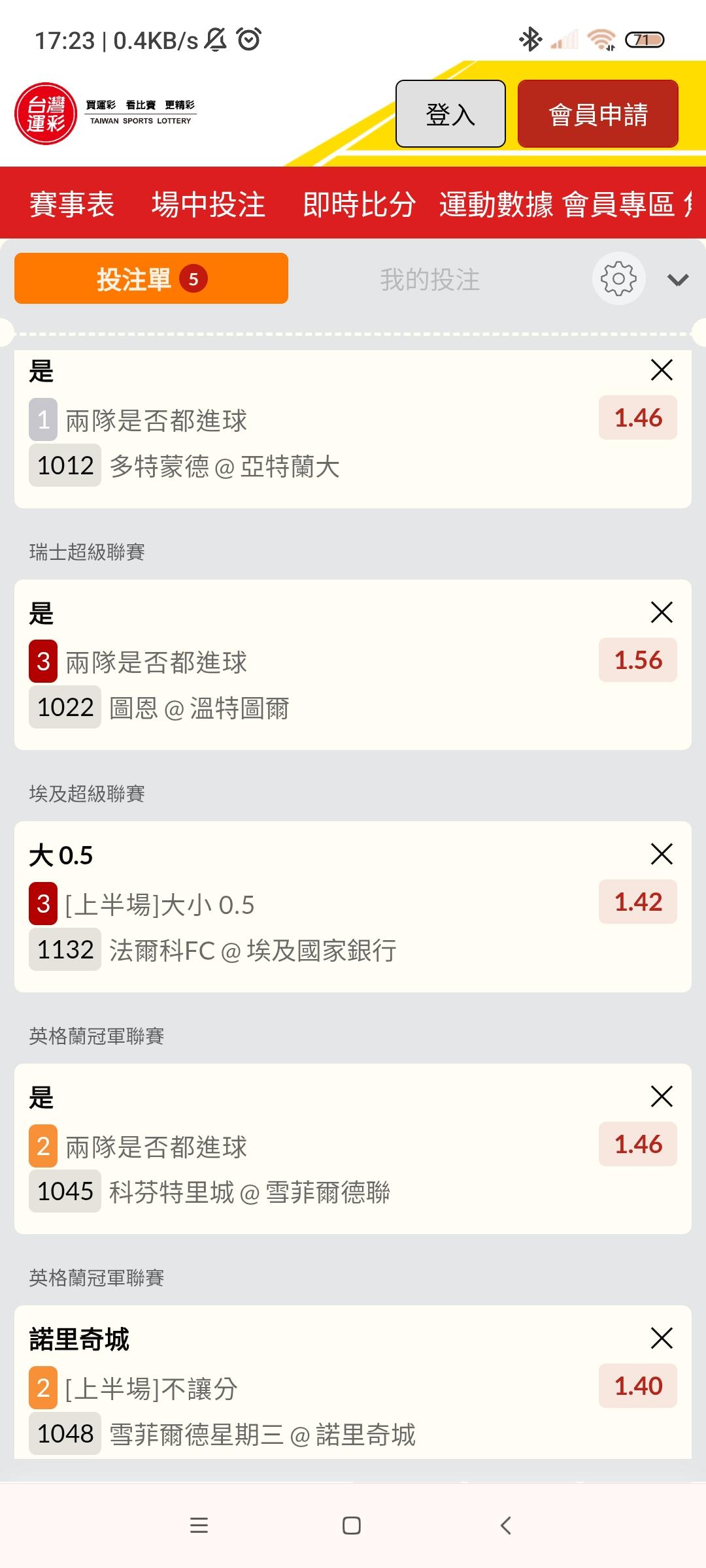Viewport: 706px width, 1568px height.
Task: Tap the 登入 login button
Action: point(450,114)
